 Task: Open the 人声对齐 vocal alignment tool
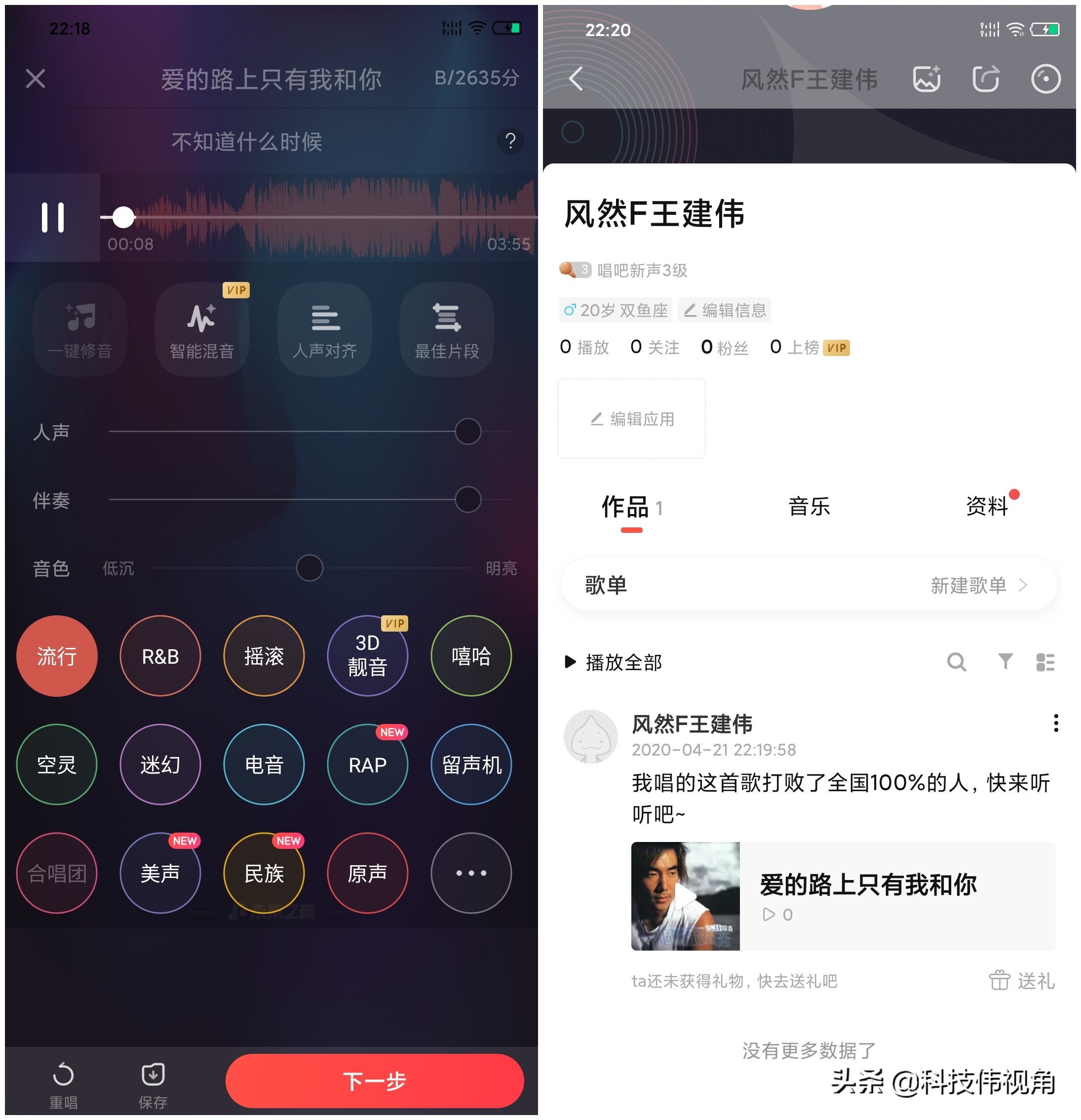[x=324, y=329]
